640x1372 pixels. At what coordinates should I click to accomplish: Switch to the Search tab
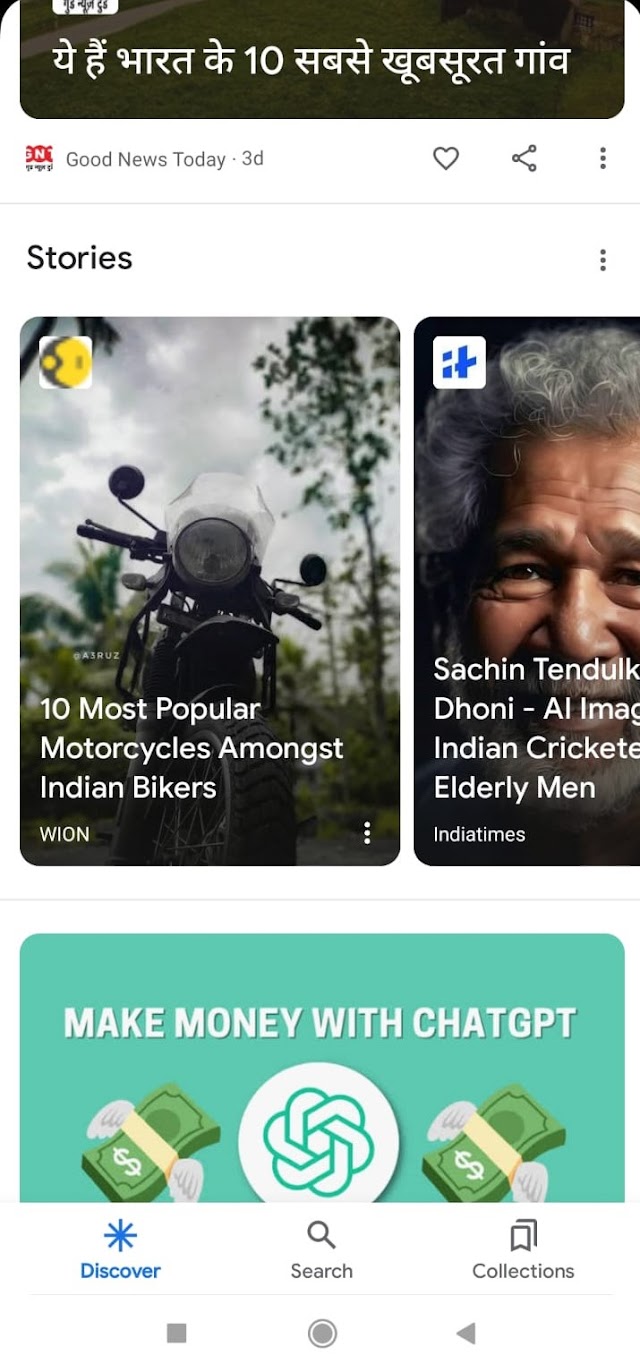point(321,1250)
